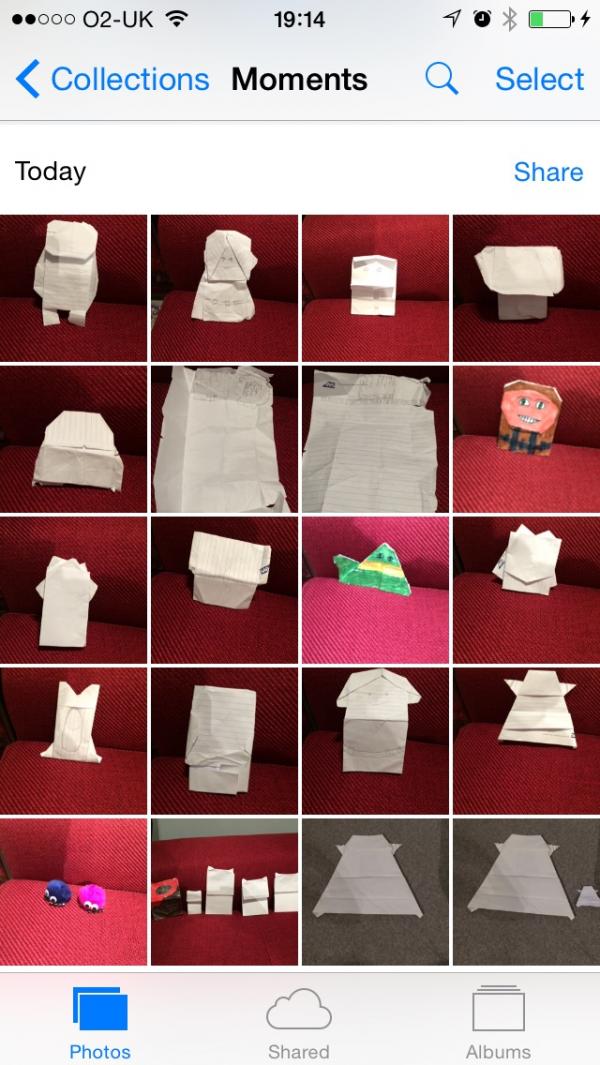600x1065 pixels.
Task: Switch to the Albums tab
Action: tap(498, 1022)
